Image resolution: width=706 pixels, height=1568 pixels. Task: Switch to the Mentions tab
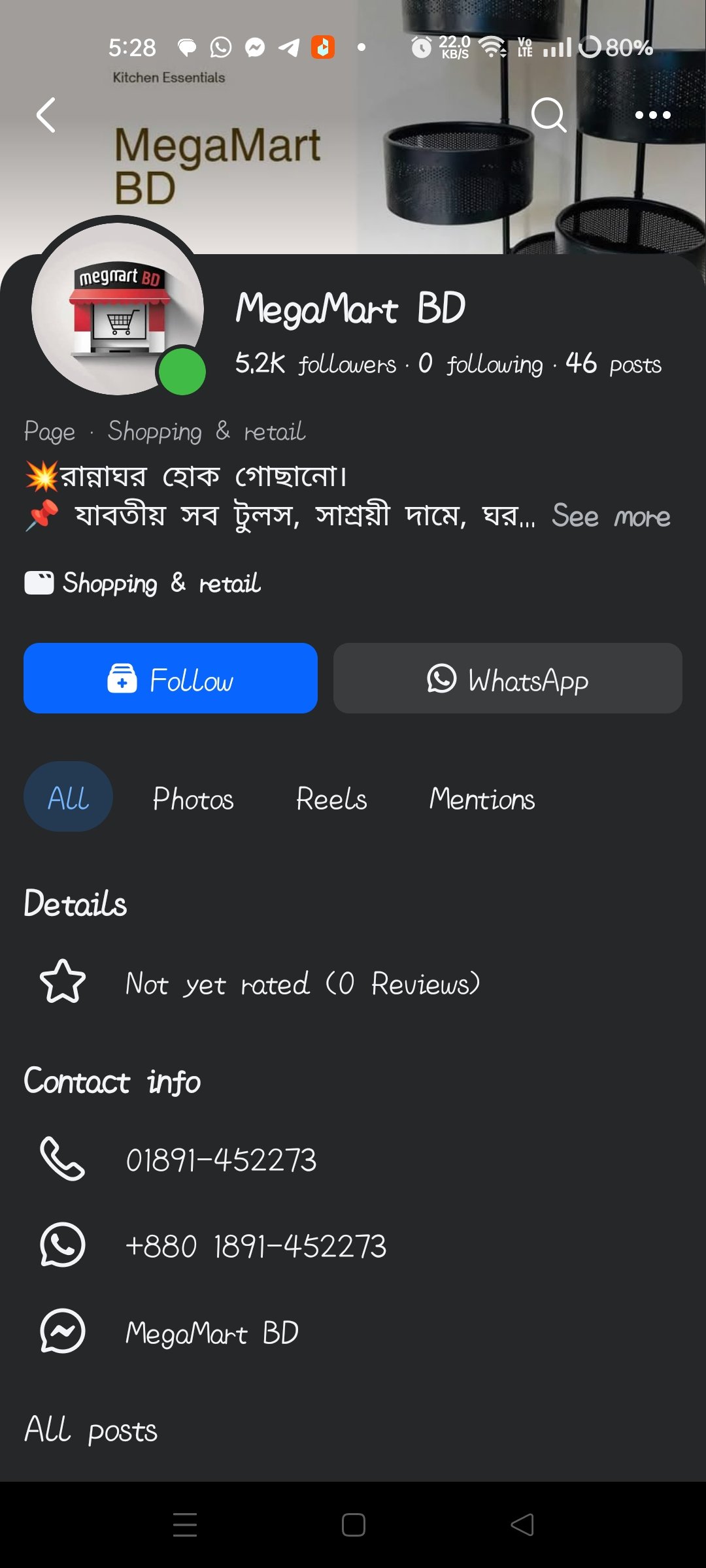[x=482, y=798]
